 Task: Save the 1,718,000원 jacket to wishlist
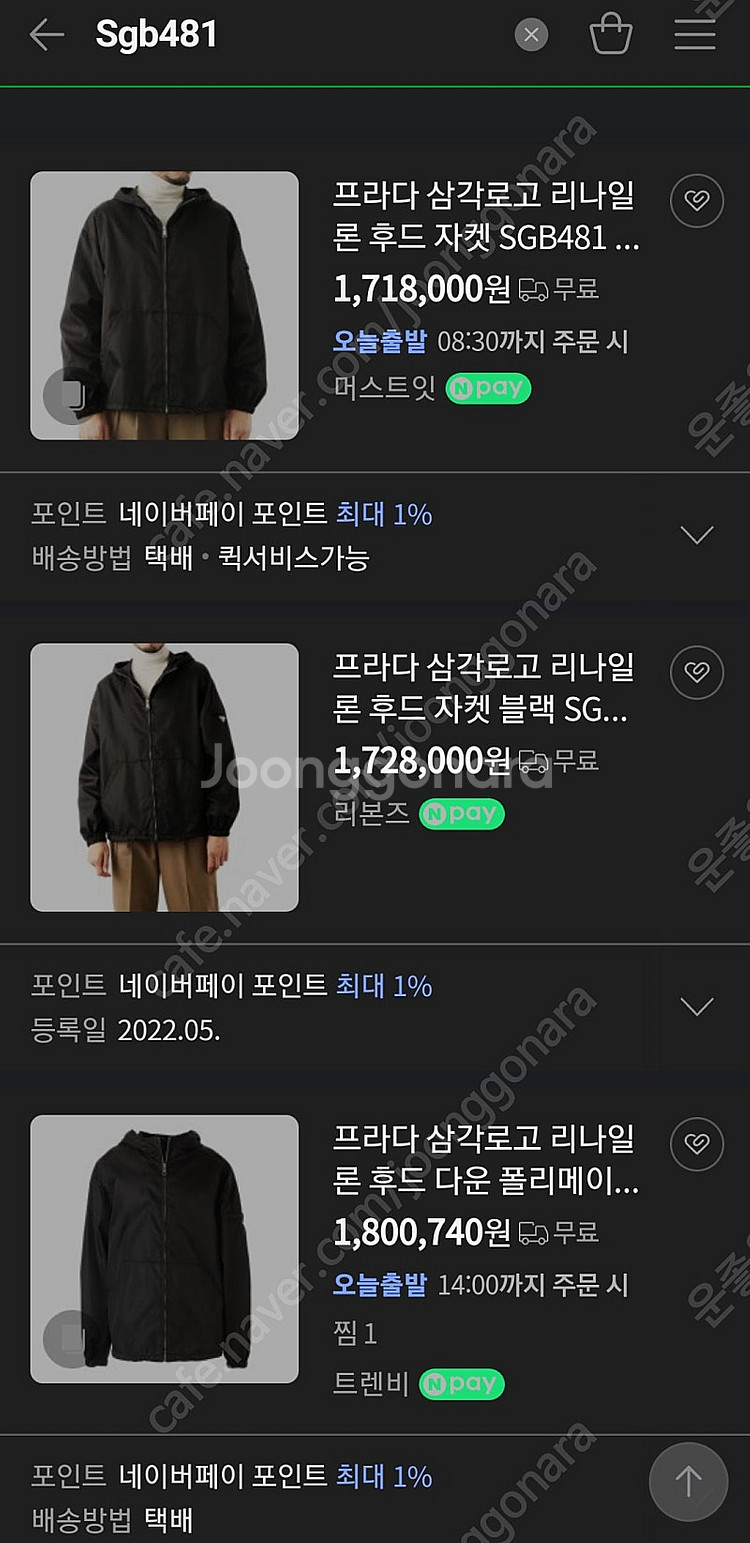(696, 201)
